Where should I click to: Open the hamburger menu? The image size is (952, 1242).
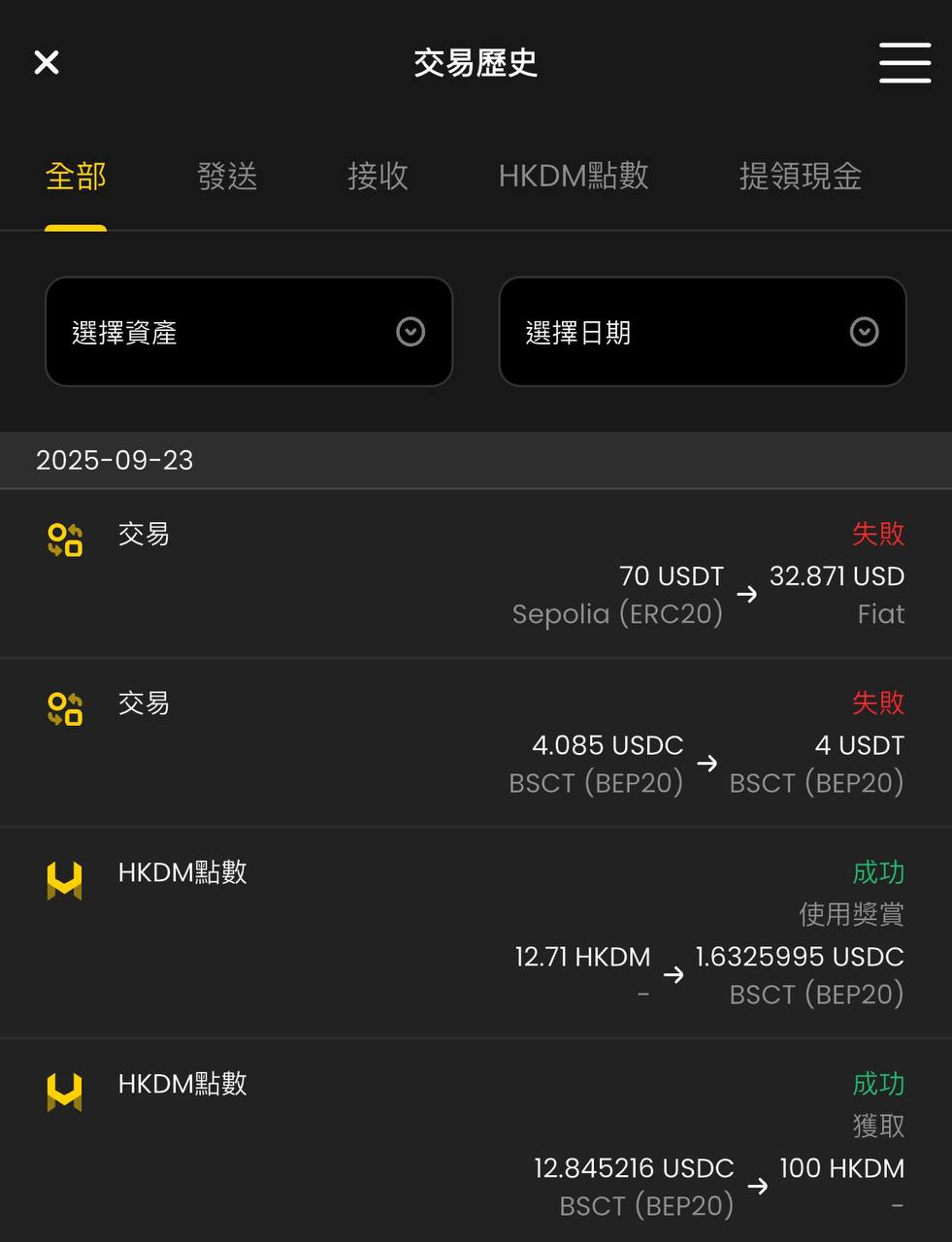tap(904, 62)
